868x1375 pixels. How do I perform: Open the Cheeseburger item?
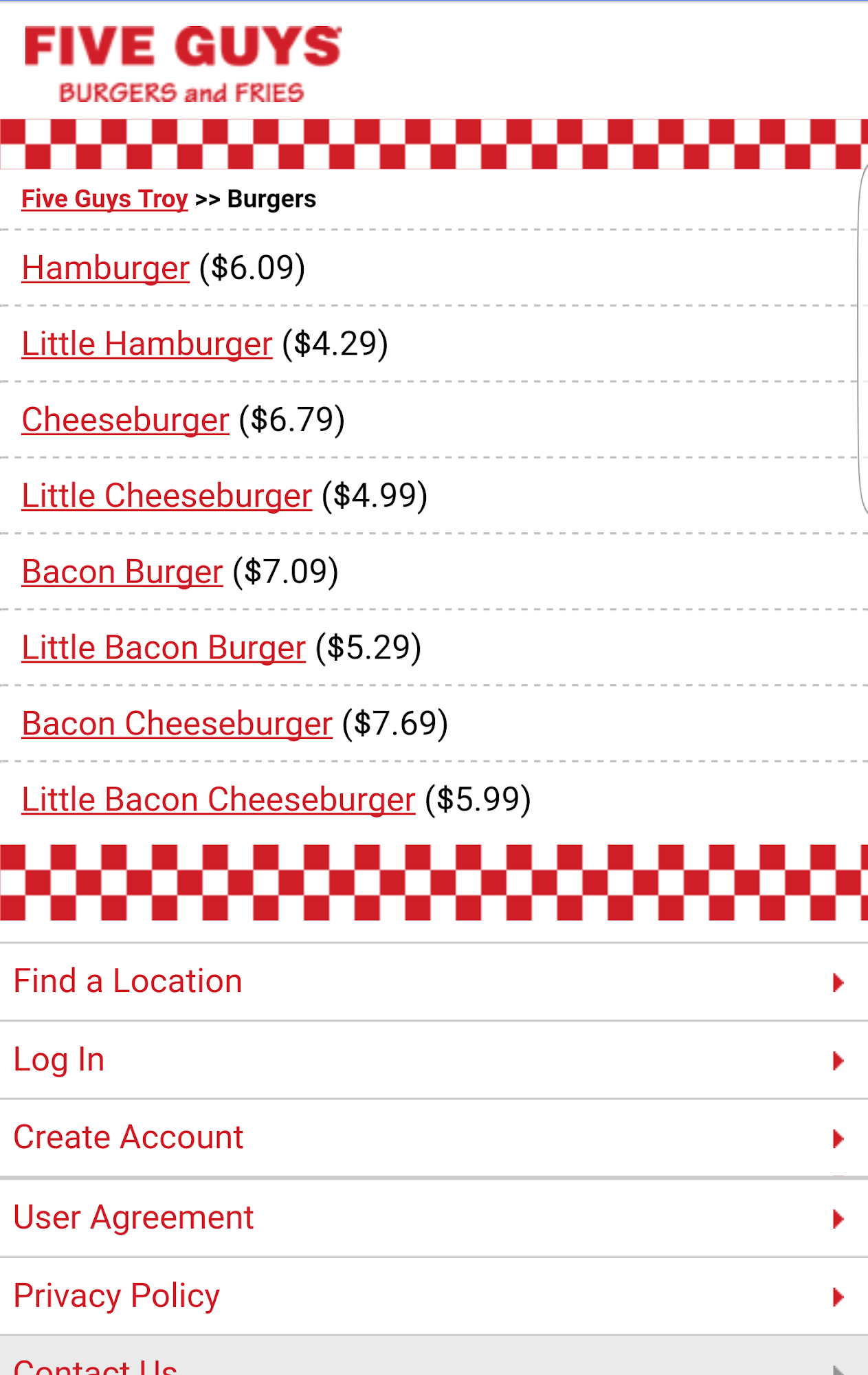(125, 420)
